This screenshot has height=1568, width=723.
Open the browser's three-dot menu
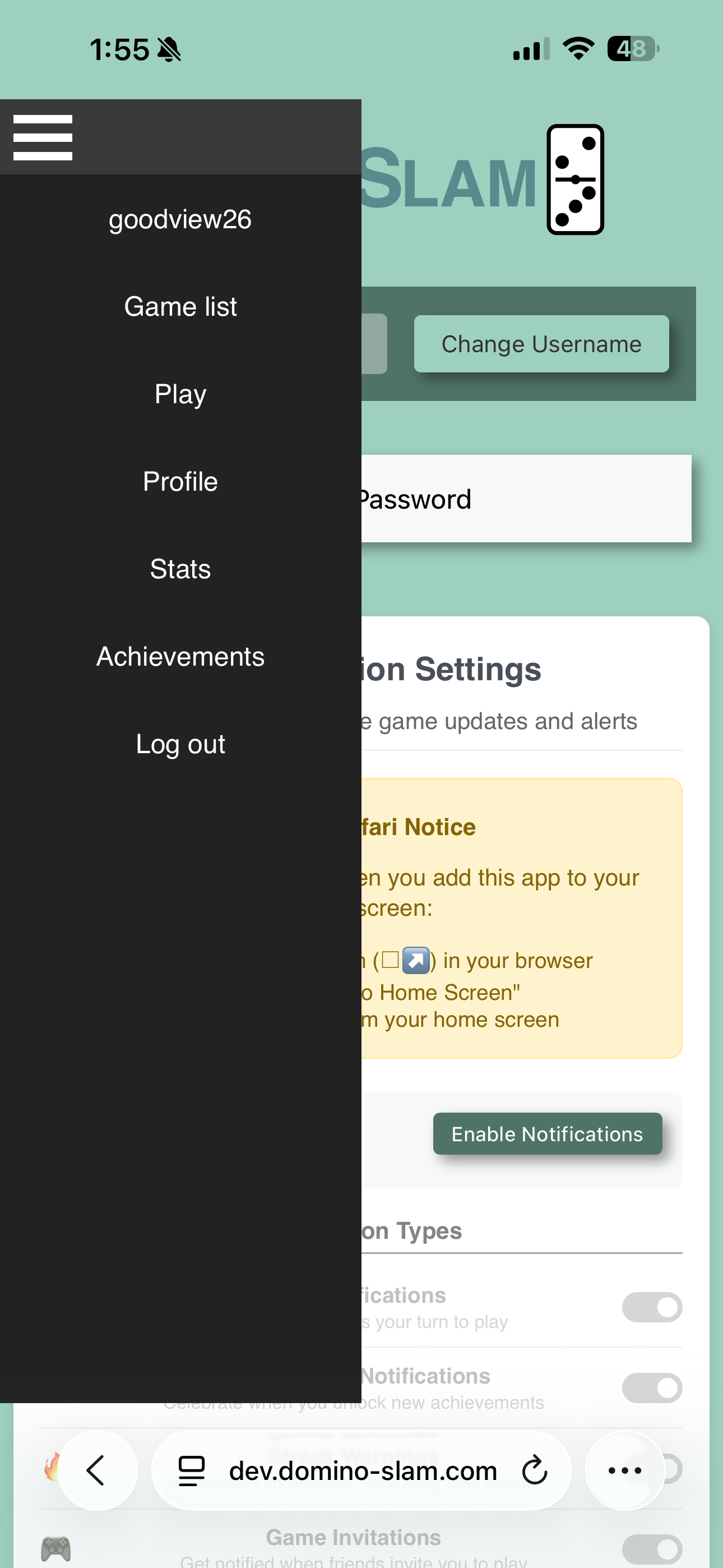[624, 1470]
